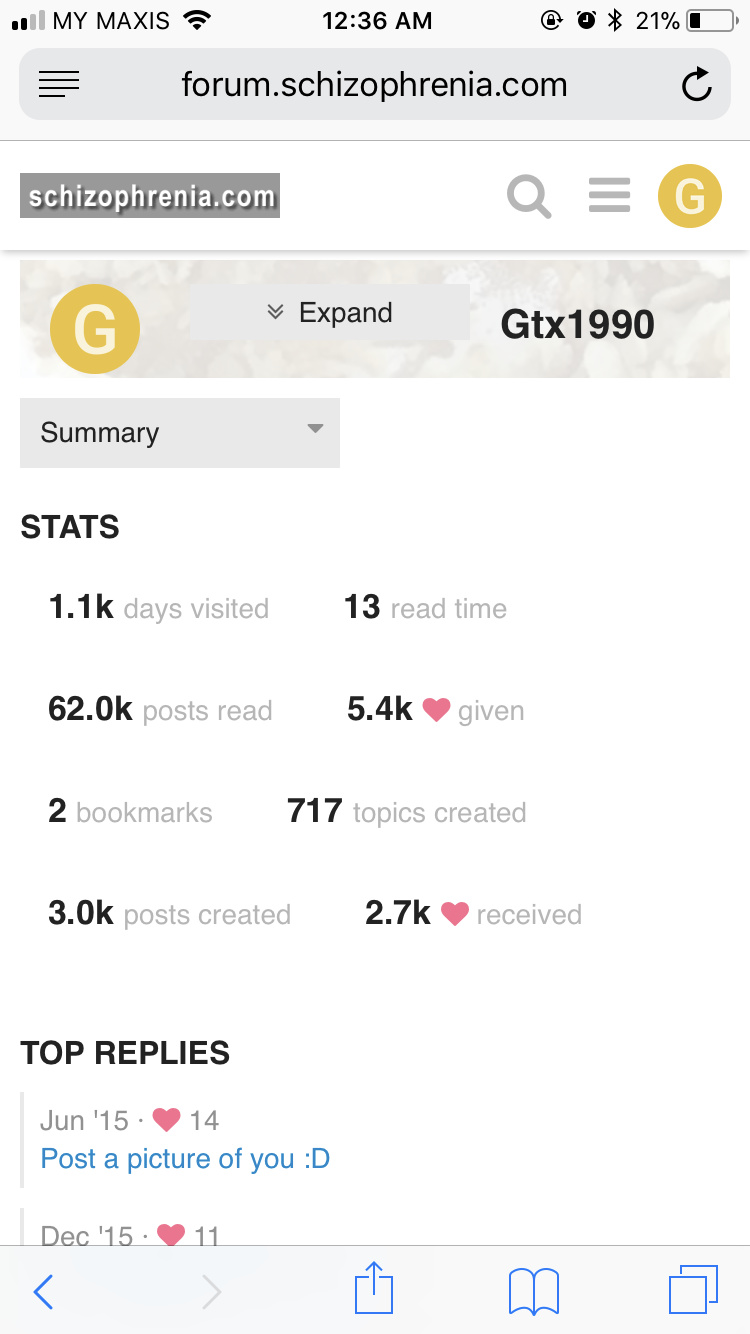Reload the current page
The image size is (750, 1334).
coord(696,85)
